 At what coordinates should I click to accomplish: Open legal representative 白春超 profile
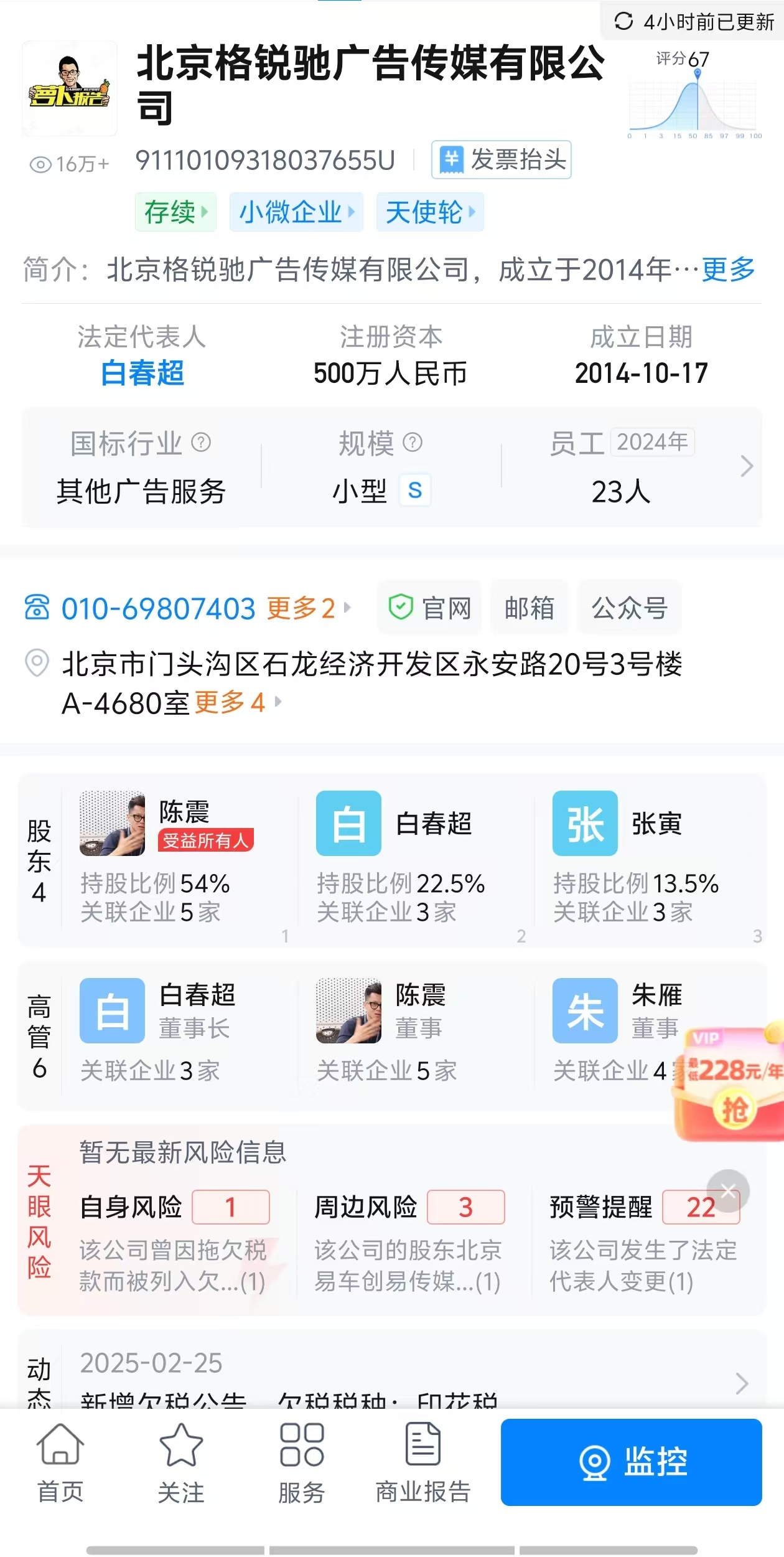(142, 373)
